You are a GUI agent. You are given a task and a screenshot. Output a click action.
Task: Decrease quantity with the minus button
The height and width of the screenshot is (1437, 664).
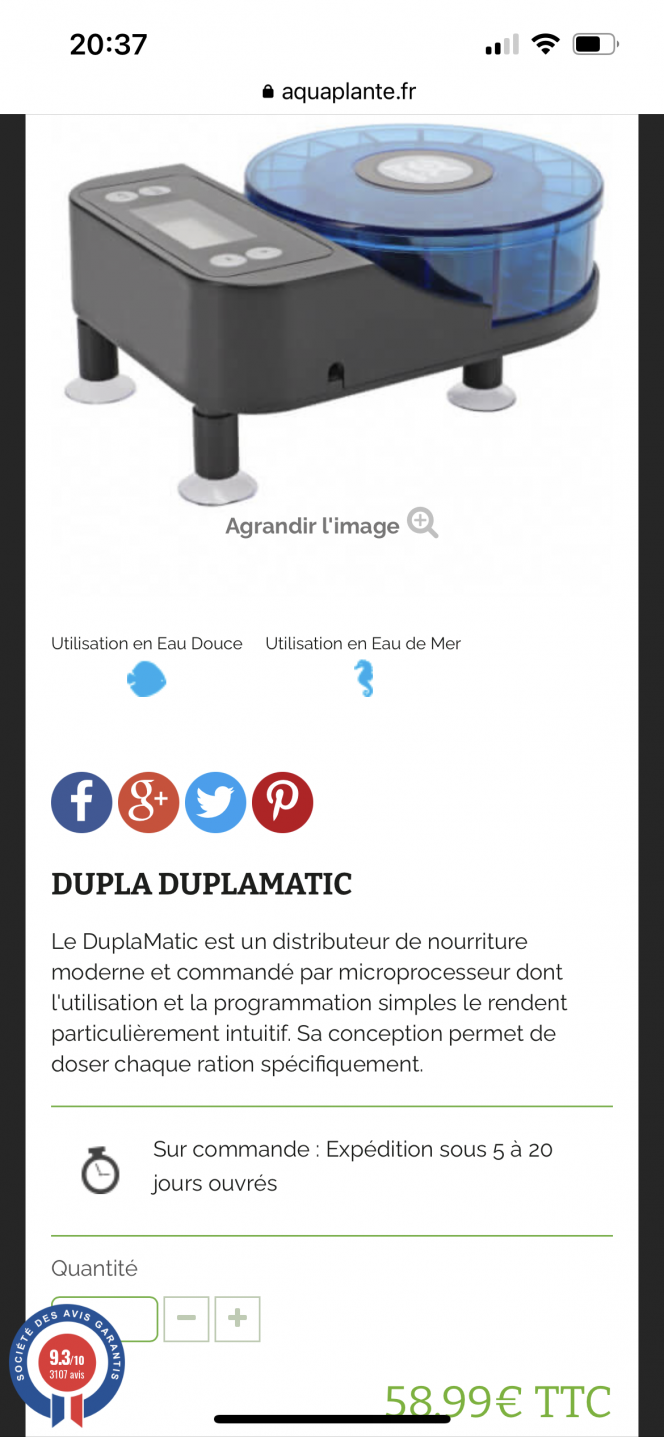coord(186,1319)
